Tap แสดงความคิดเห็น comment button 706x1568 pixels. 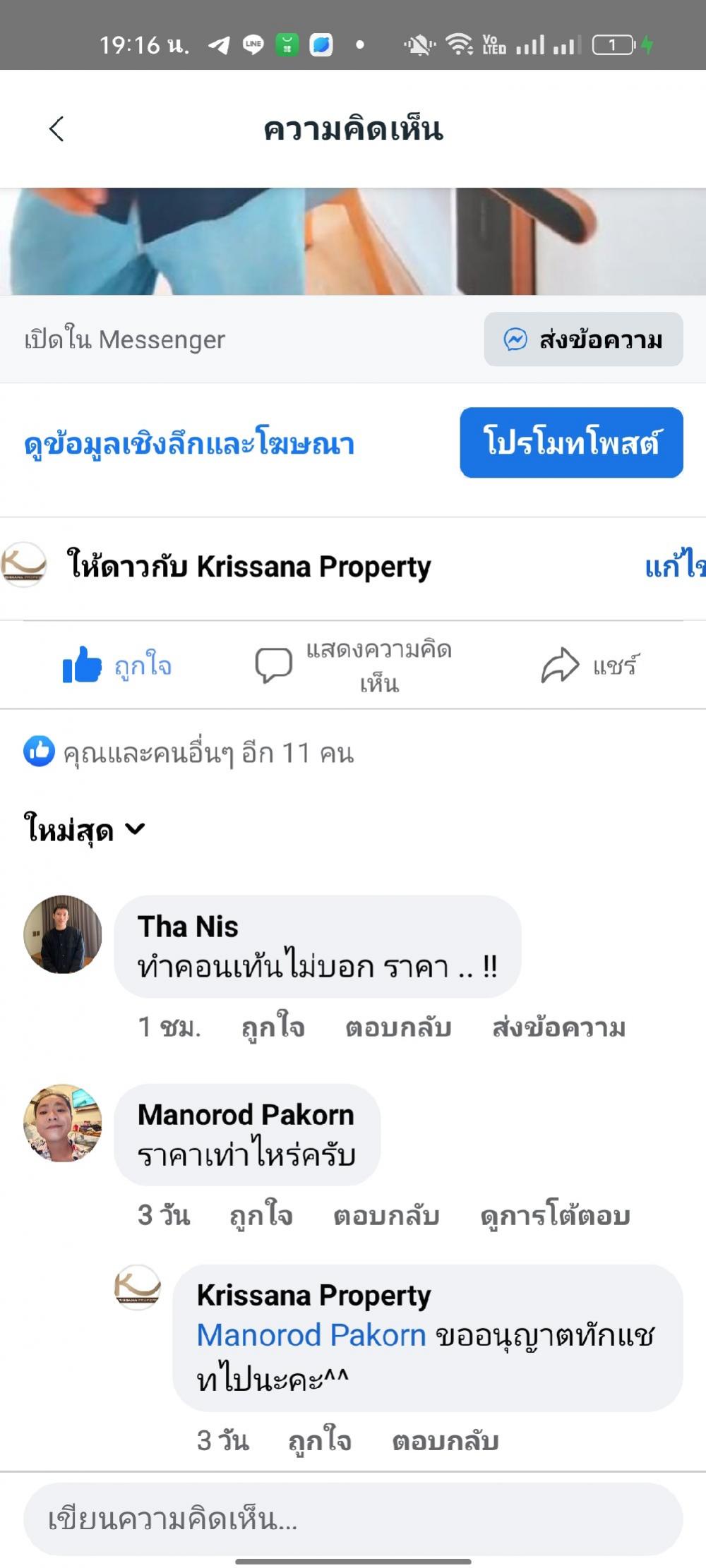(353, 665)
